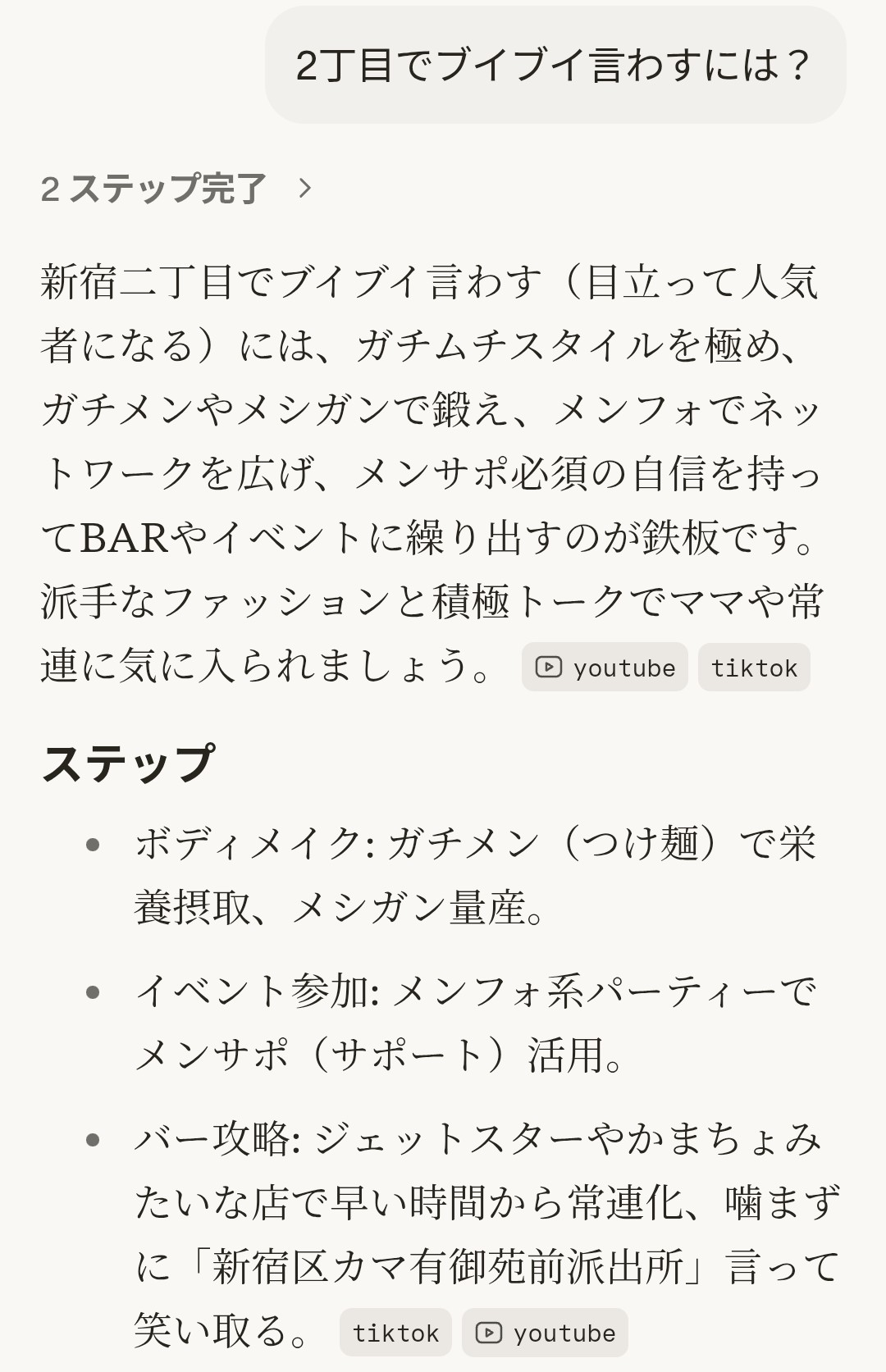The image size is (886, 1372).
Task: Open youtube source chip after first paragraph
Action: [605, 668]
